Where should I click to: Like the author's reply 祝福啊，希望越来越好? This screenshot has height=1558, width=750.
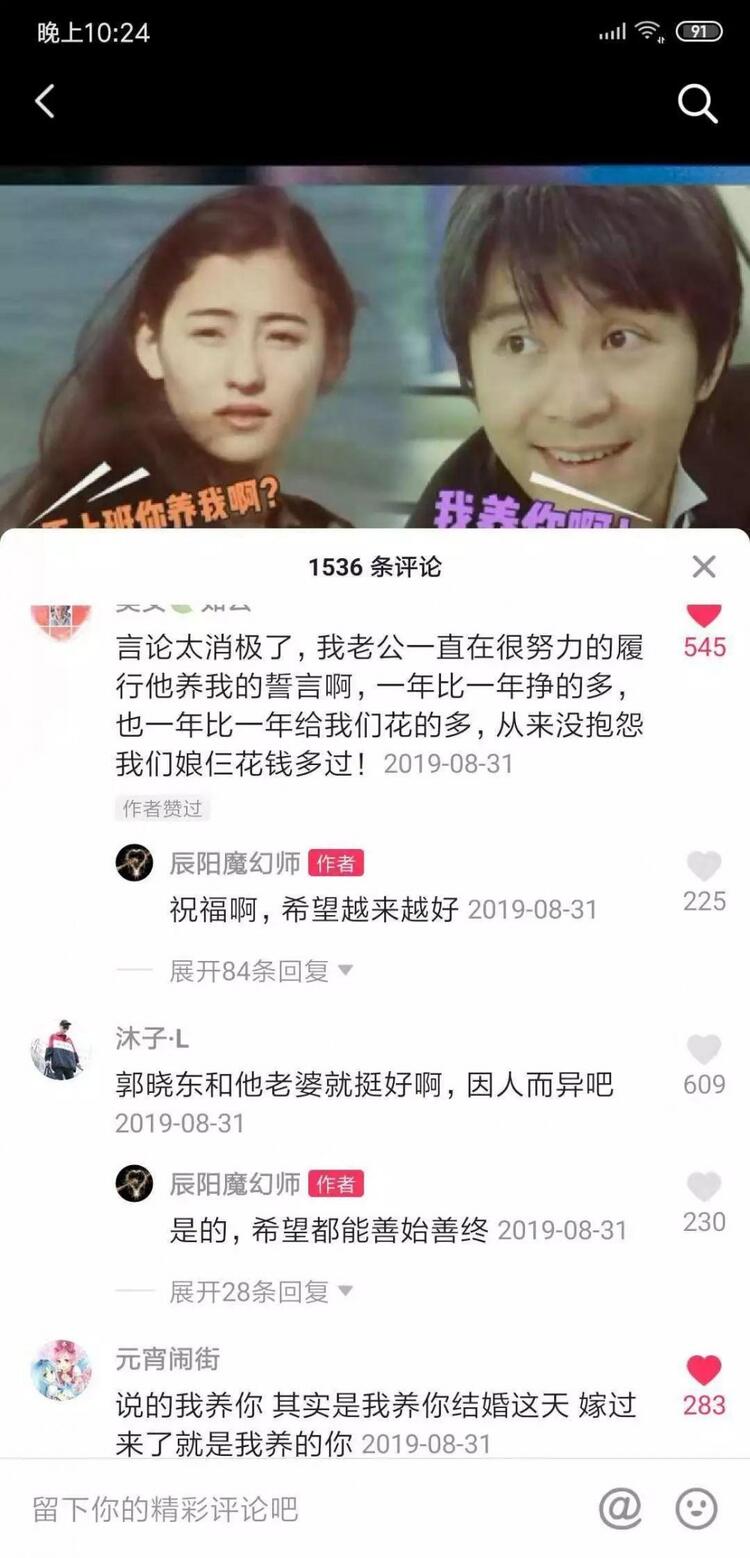pyautogui.click(x=704, y=866)
